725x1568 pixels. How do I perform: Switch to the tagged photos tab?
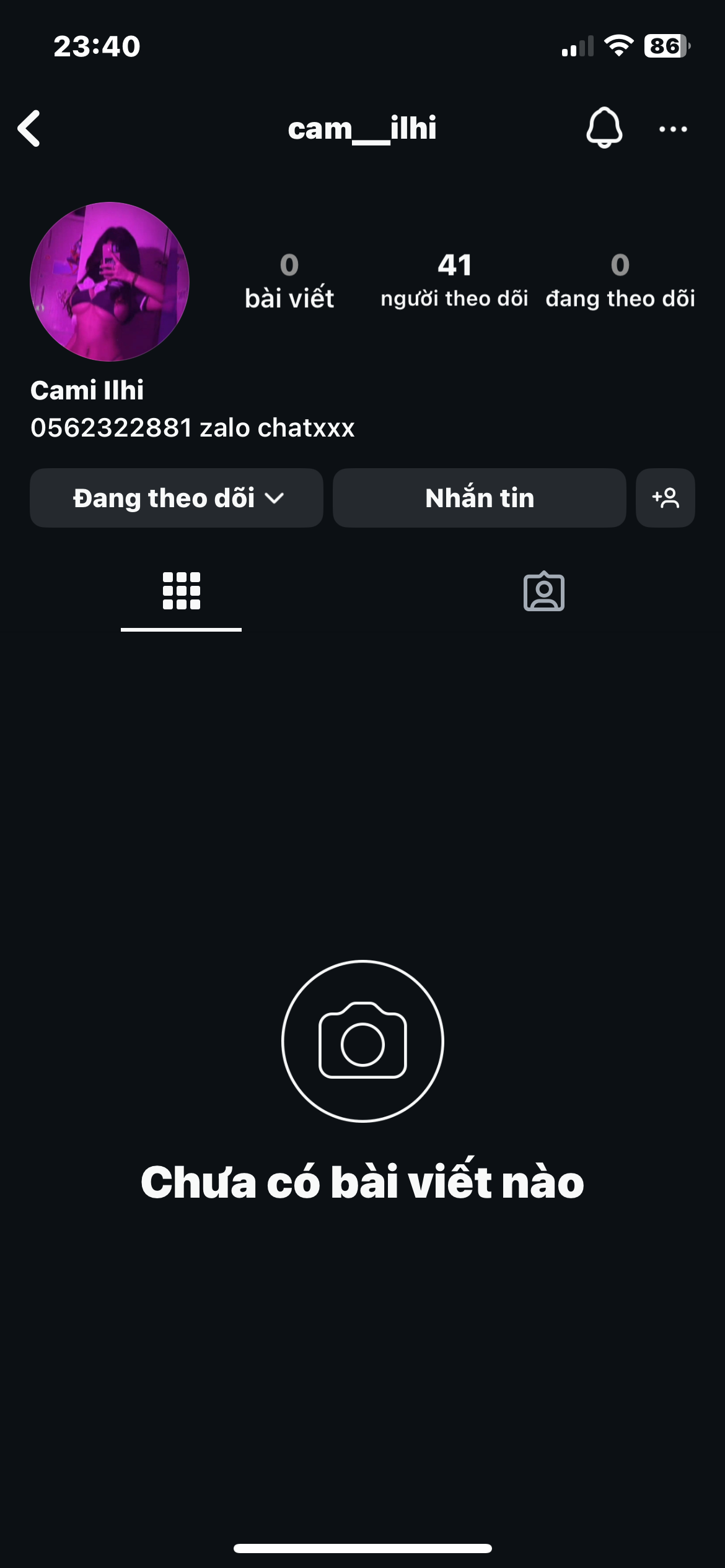543,591
